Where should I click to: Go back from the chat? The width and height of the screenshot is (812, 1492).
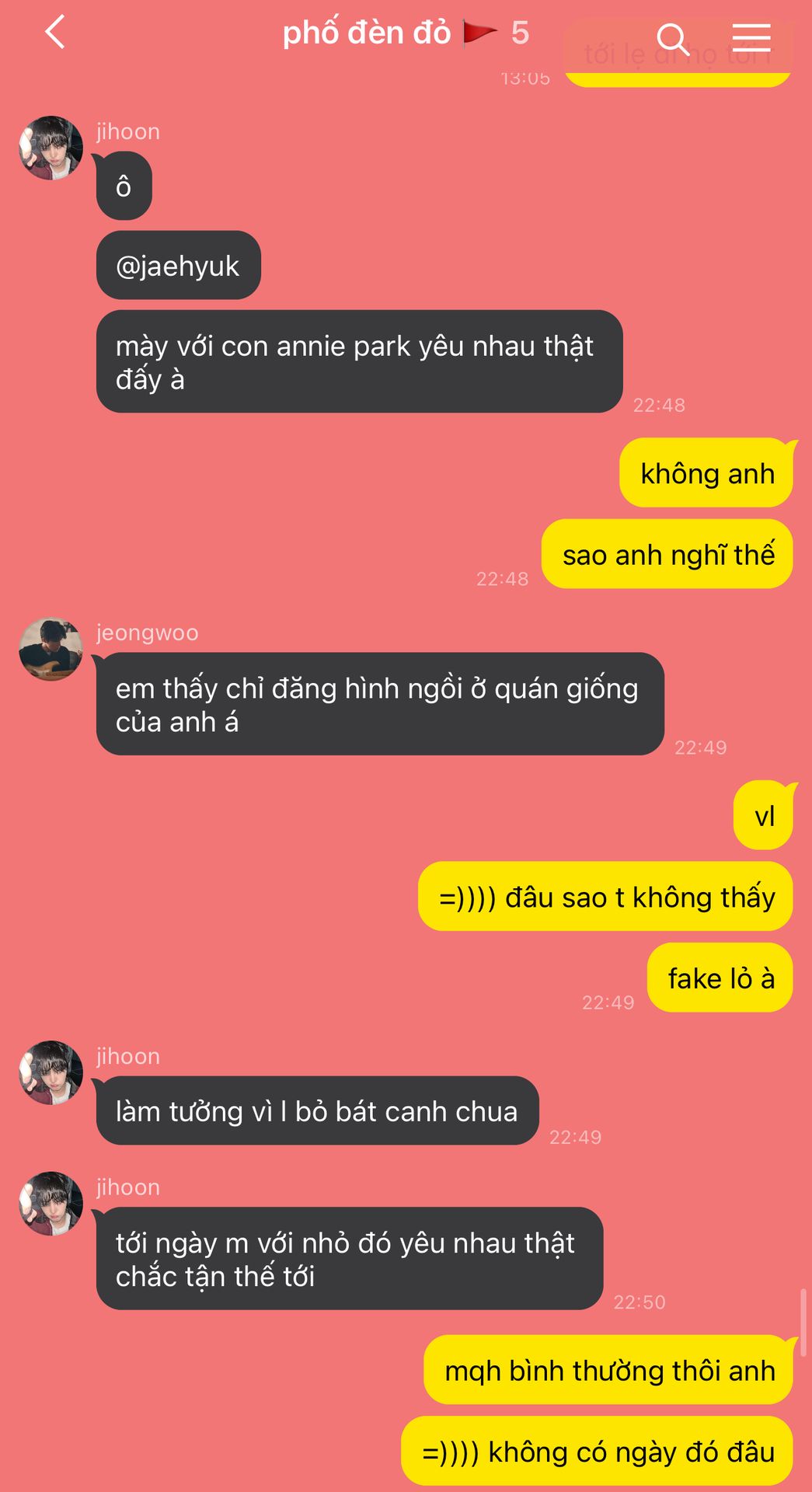54,33
